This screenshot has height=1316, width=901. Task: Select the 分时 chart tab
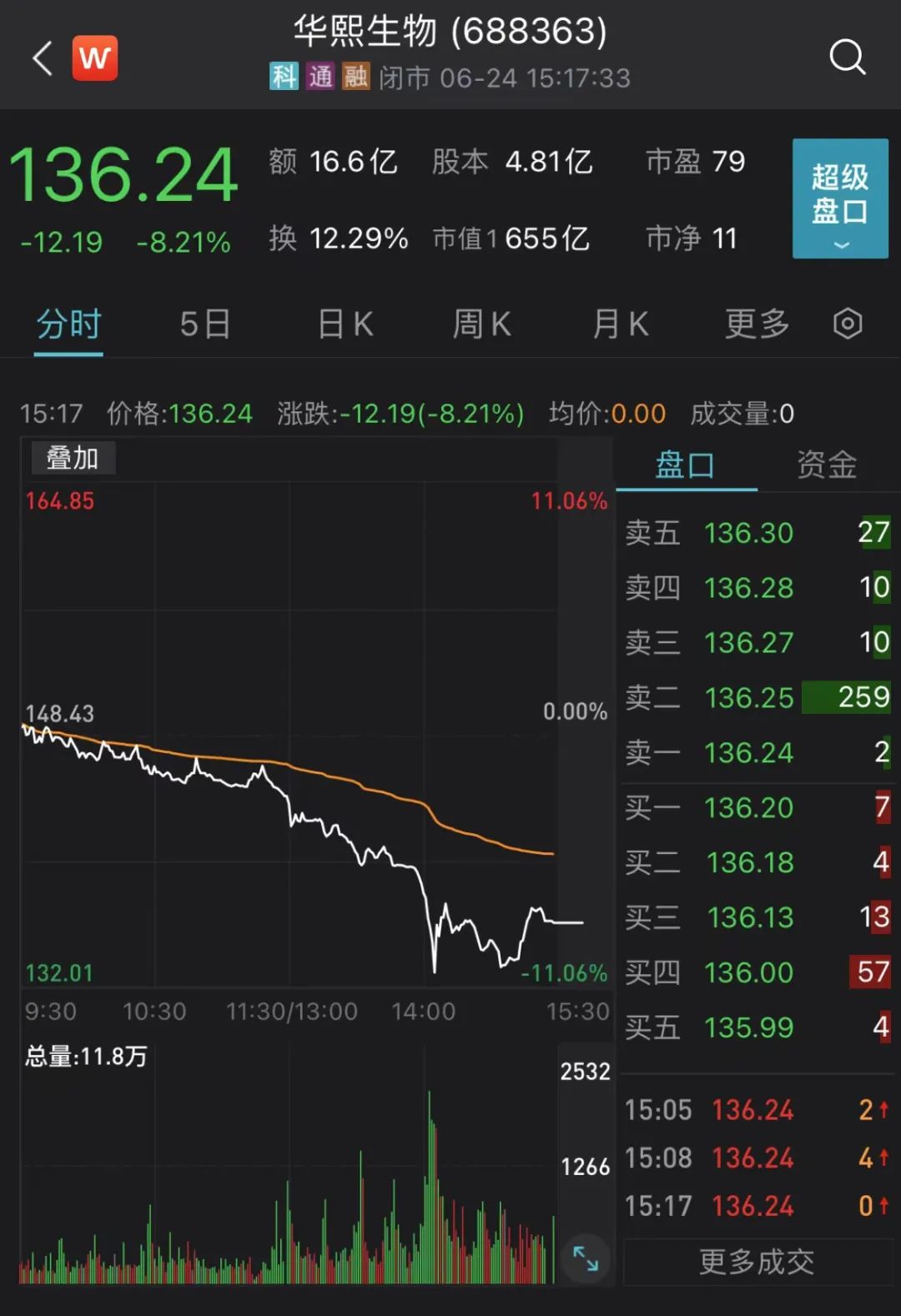tap(68, 324)
